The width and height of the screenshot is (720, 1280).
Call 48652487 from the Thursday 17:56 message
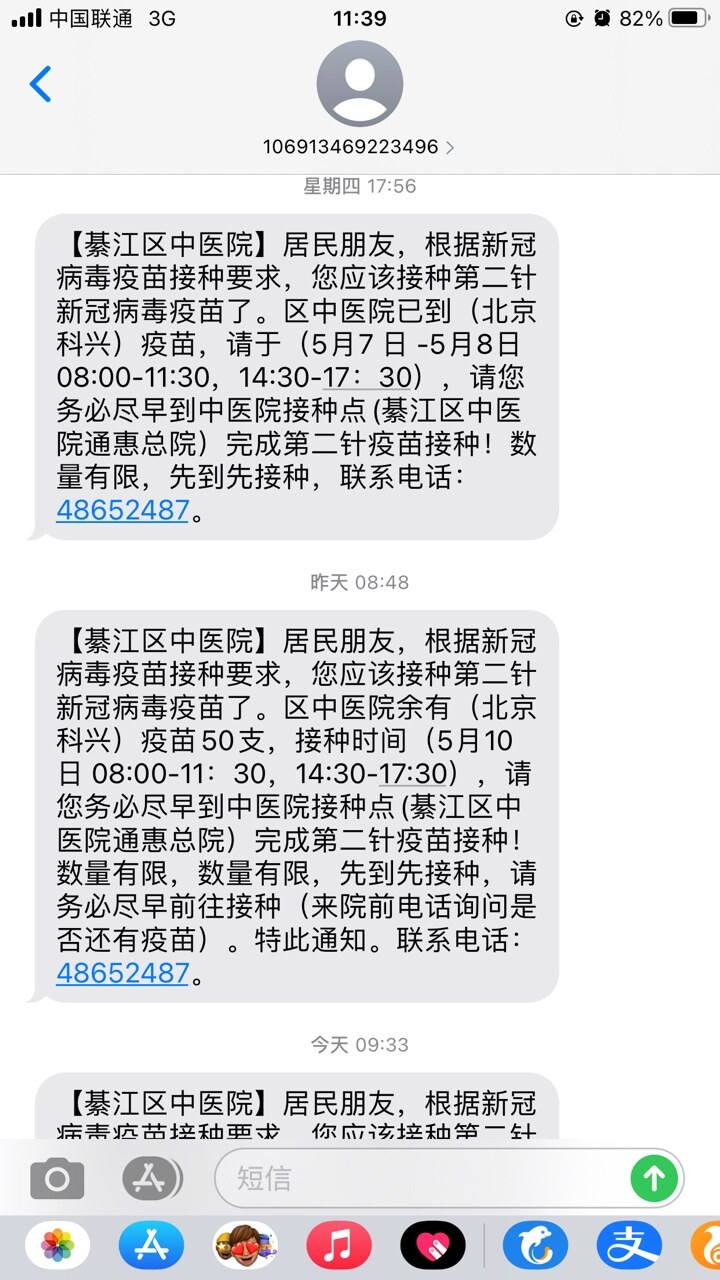122,510
